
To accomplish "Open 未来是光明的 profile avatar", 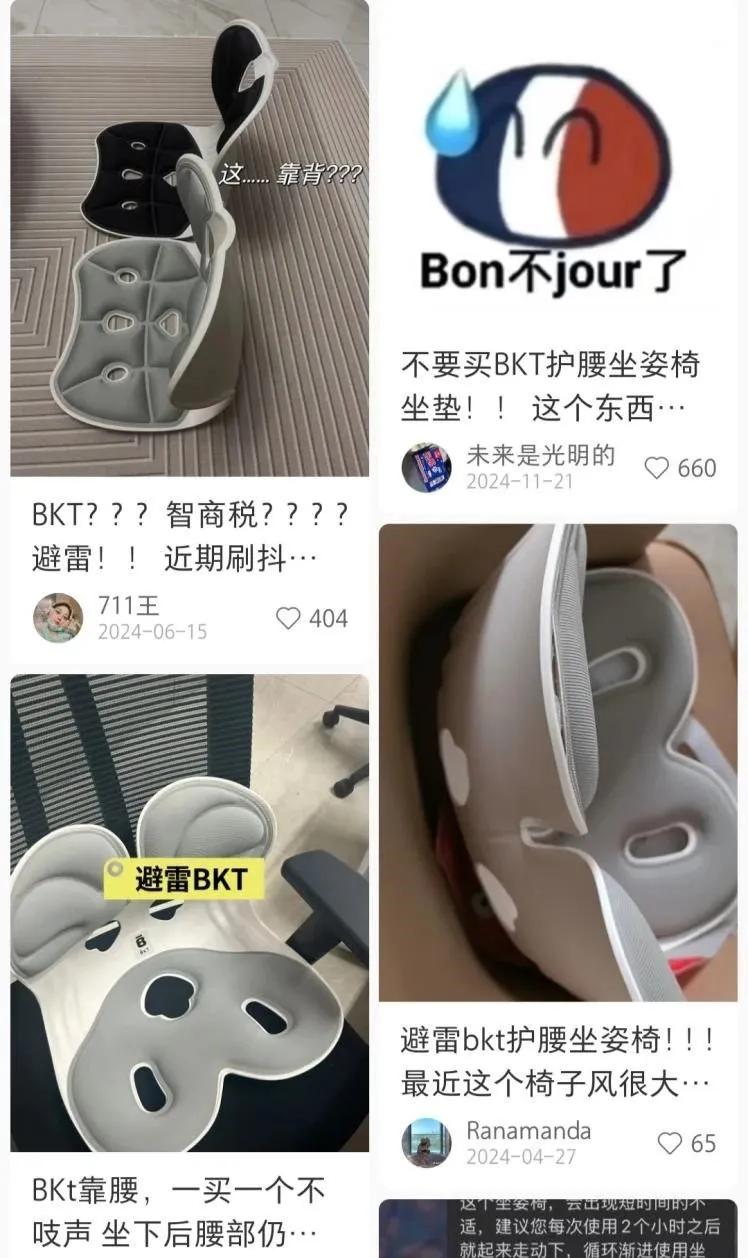I will [x=426, y=467].
